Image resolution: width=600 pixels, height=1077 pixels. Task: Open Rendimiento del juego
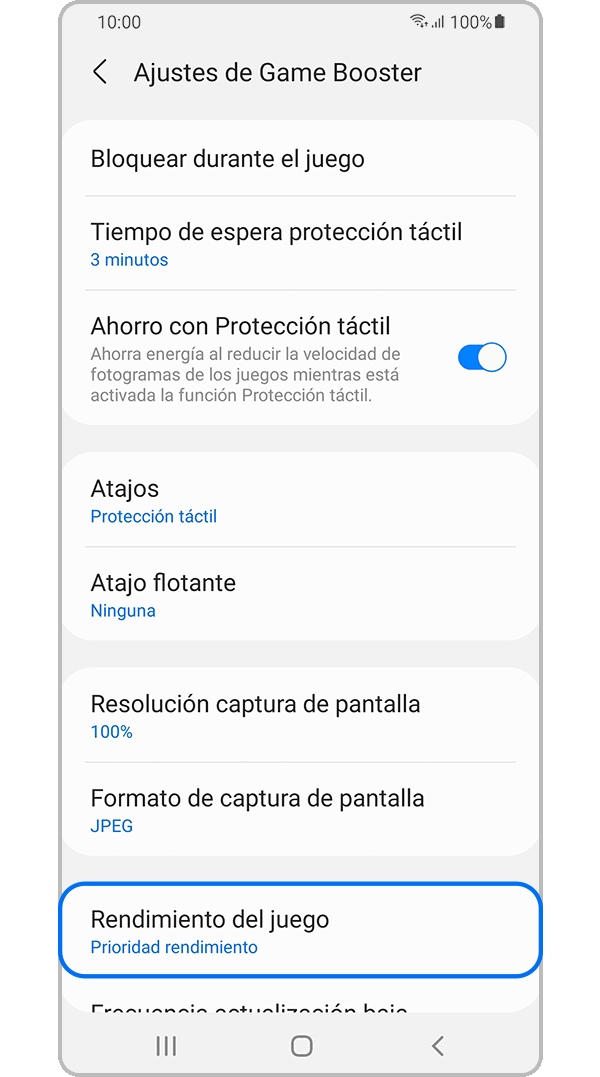point(300,930)
